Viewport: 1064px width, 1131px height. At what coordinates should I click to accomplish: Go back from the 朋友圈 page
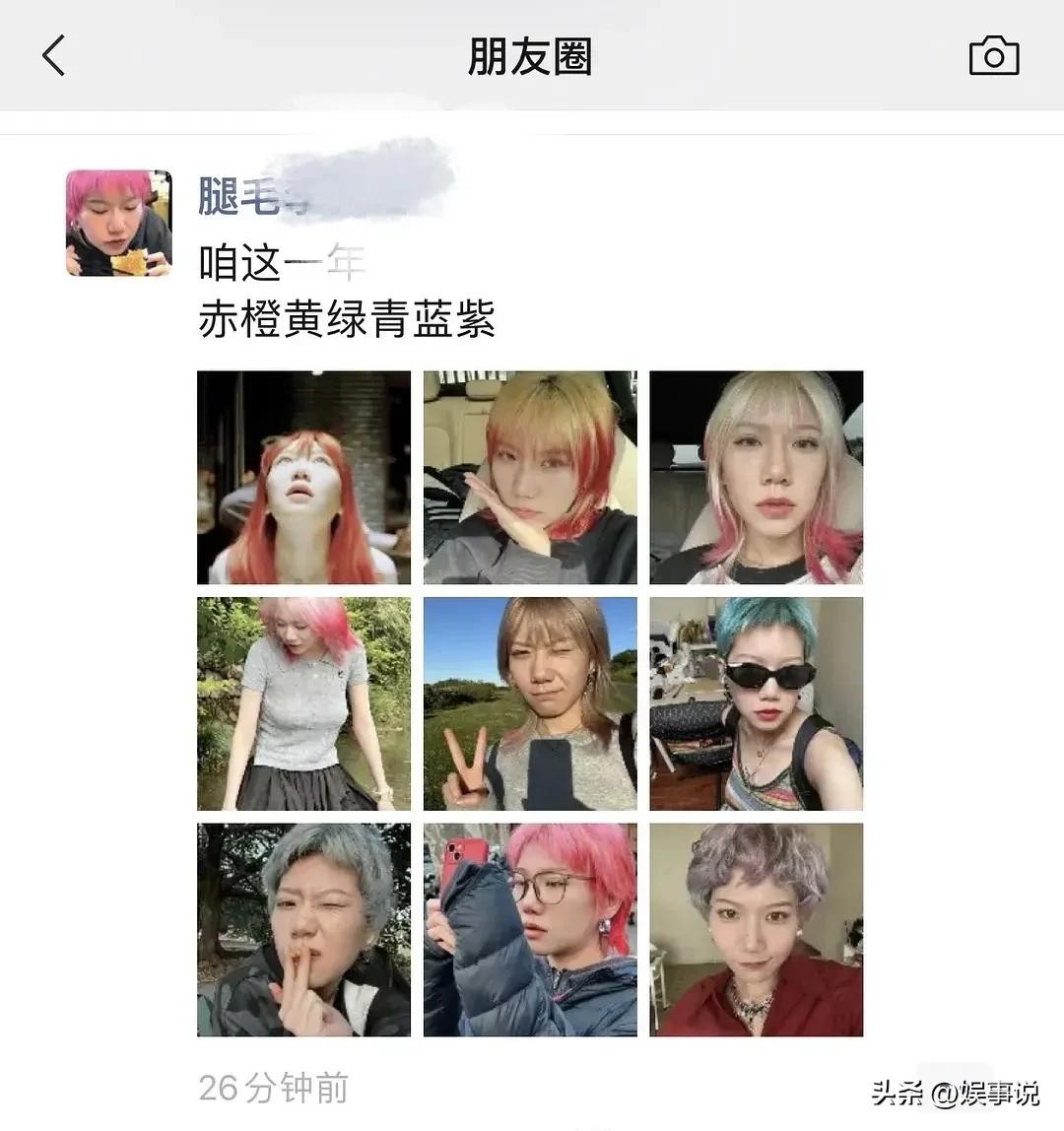tap(54, 56)
